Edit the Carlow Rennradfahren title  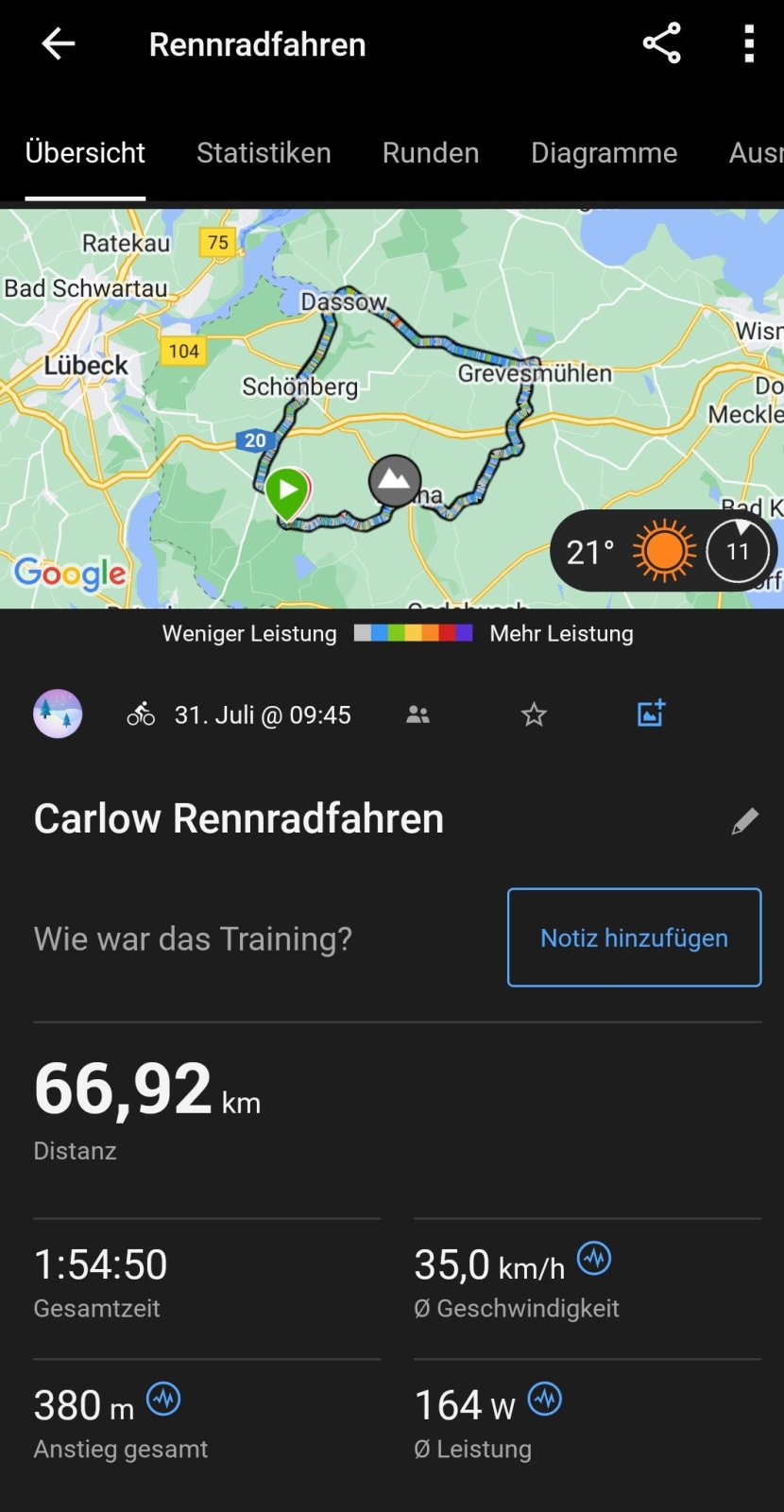click(x=744, y=820)
